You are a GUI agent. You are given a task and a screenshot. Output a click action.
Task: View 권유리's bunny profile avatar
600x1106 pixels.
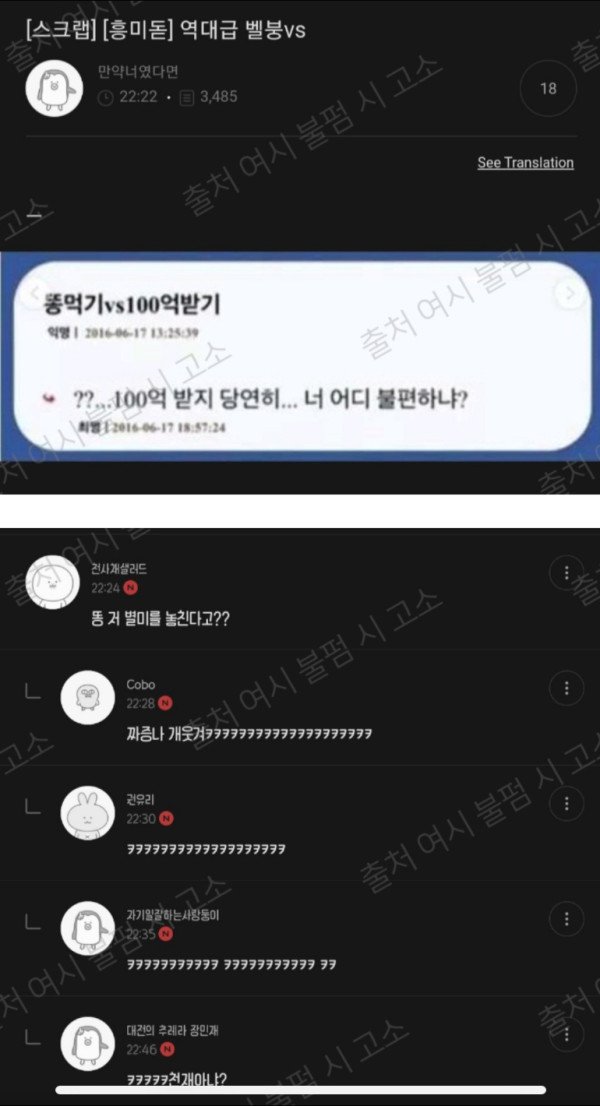pyautogui.click(x=88, y=812)
